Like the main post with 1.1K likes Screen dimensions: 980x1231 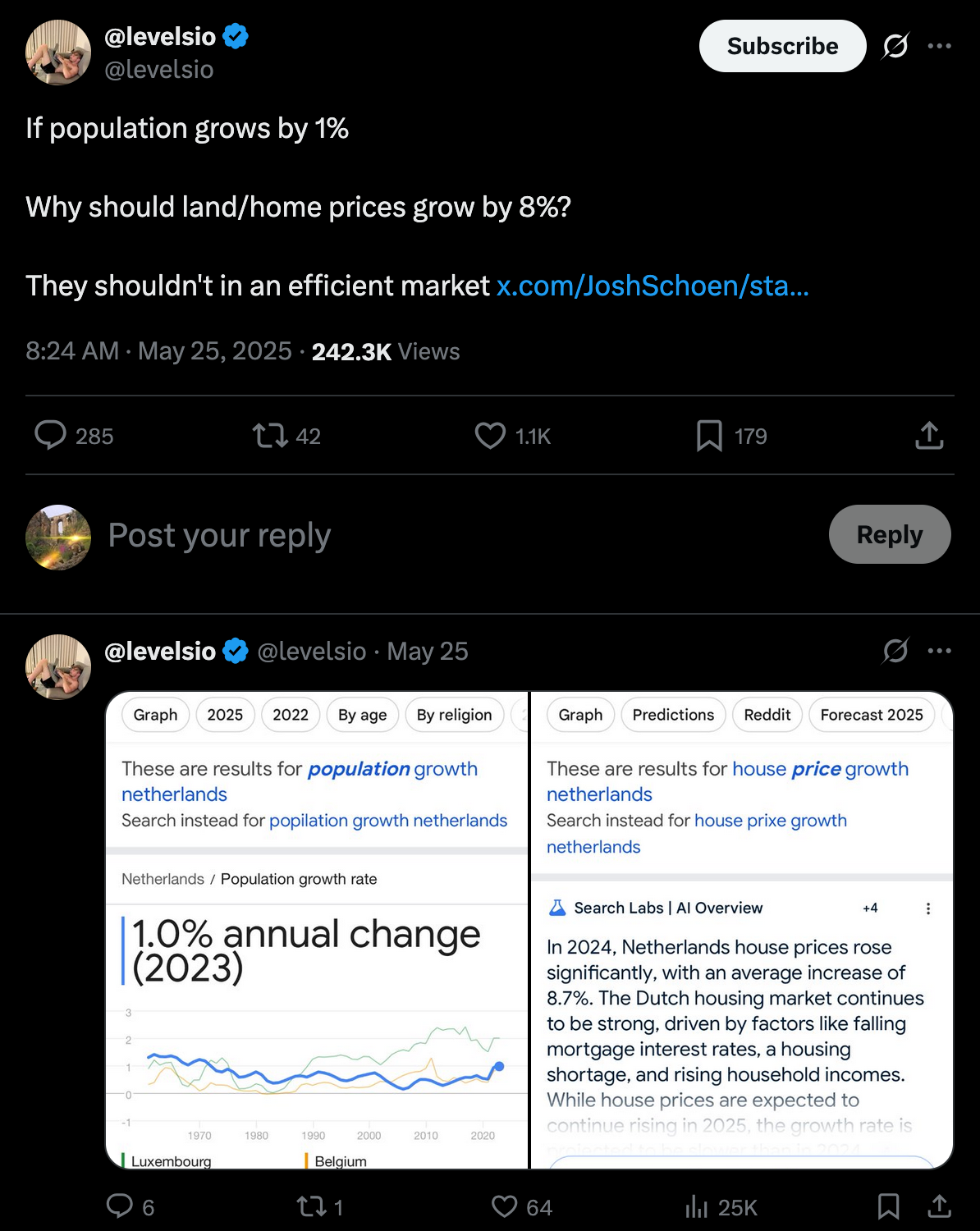(491, 435)
